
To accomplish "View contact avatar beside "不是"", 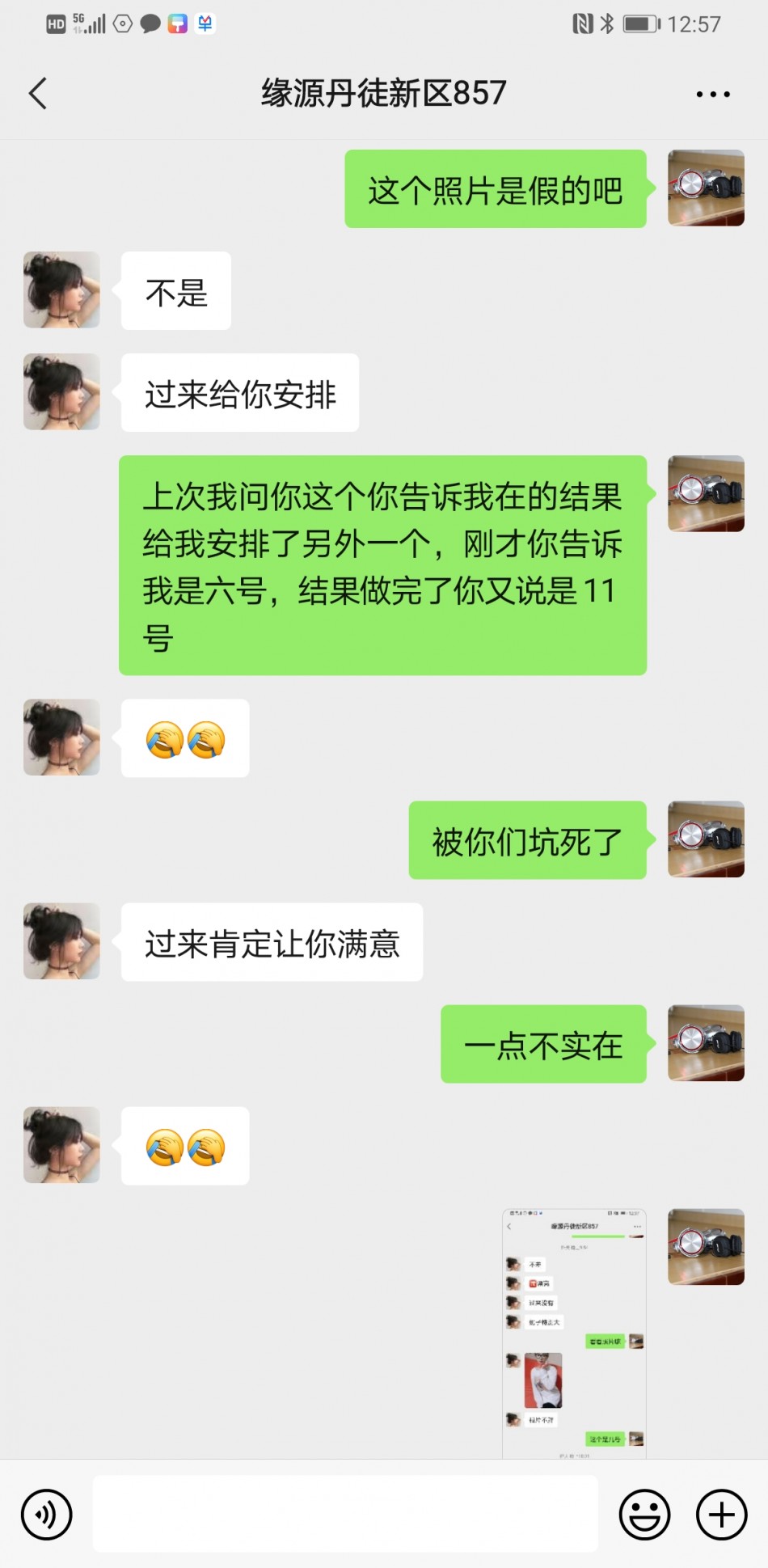I will [61, 290].
